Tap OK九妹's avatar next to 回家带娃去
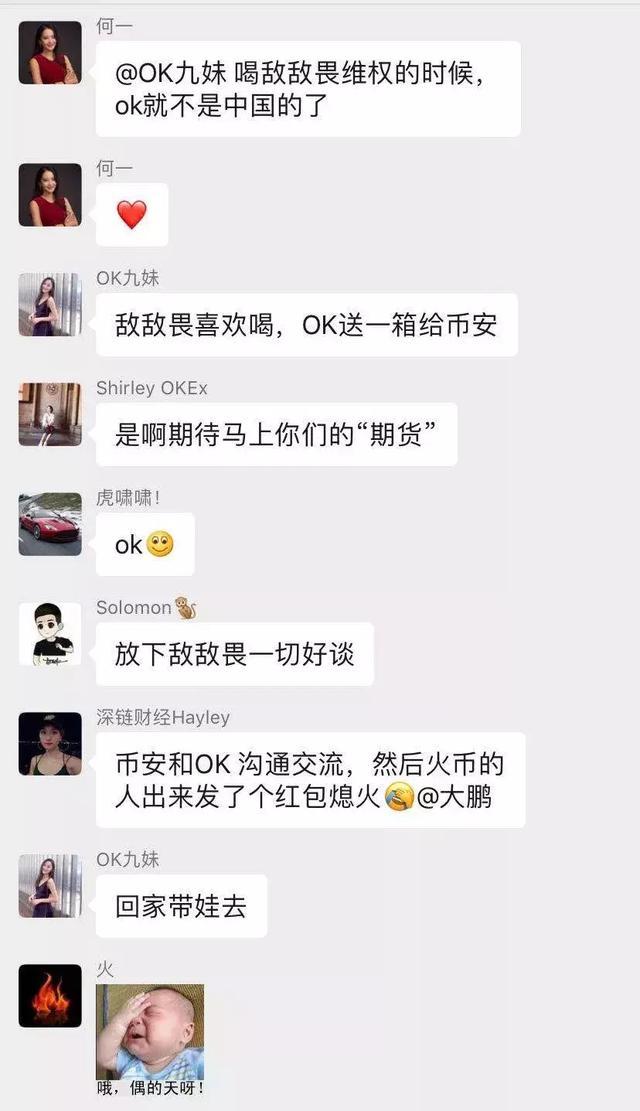Image resolution: width=640 pixels, height=1111 pixels. click(50, 886)
